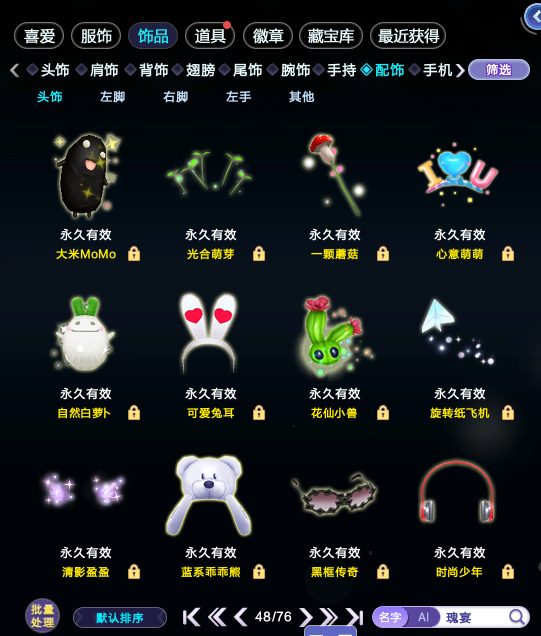
Task: Switch to the 藏宝库 tab
Action: [331, 36]
